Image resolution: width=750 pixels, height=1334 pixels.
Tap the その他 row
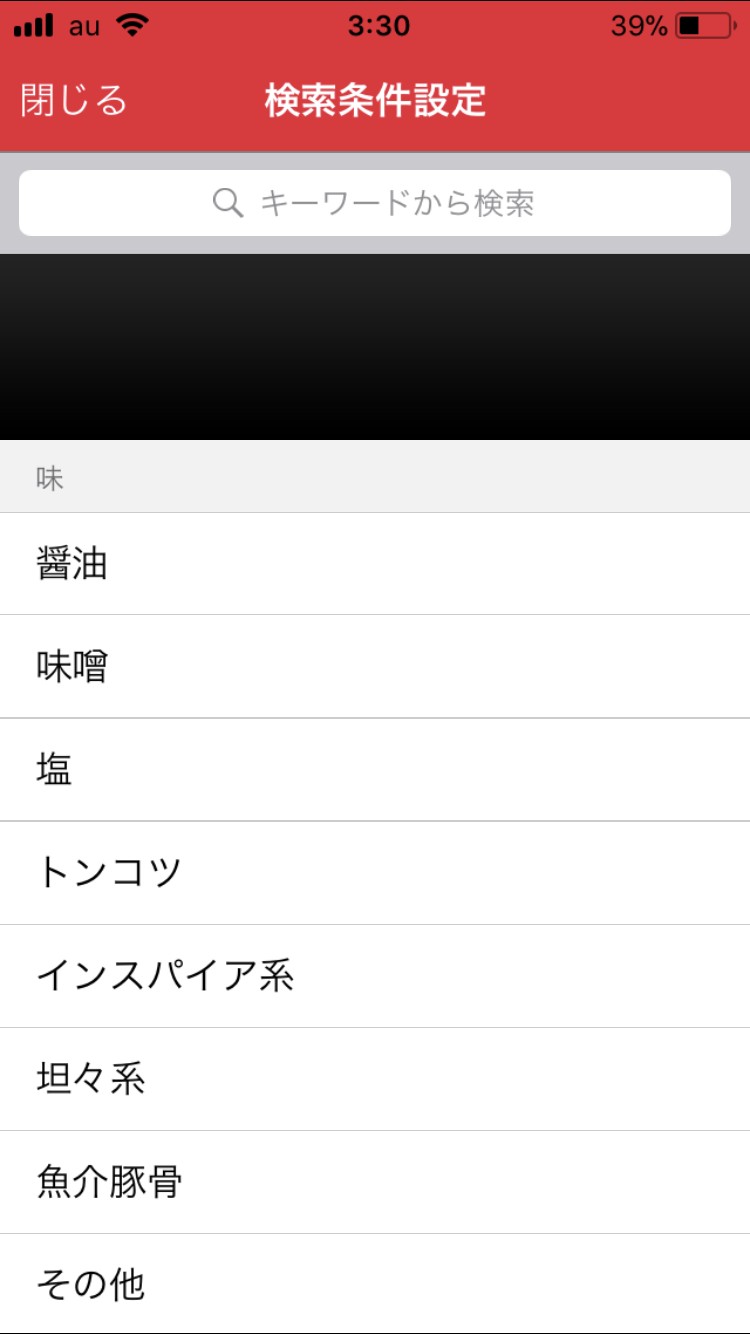tap(375, 1284)
